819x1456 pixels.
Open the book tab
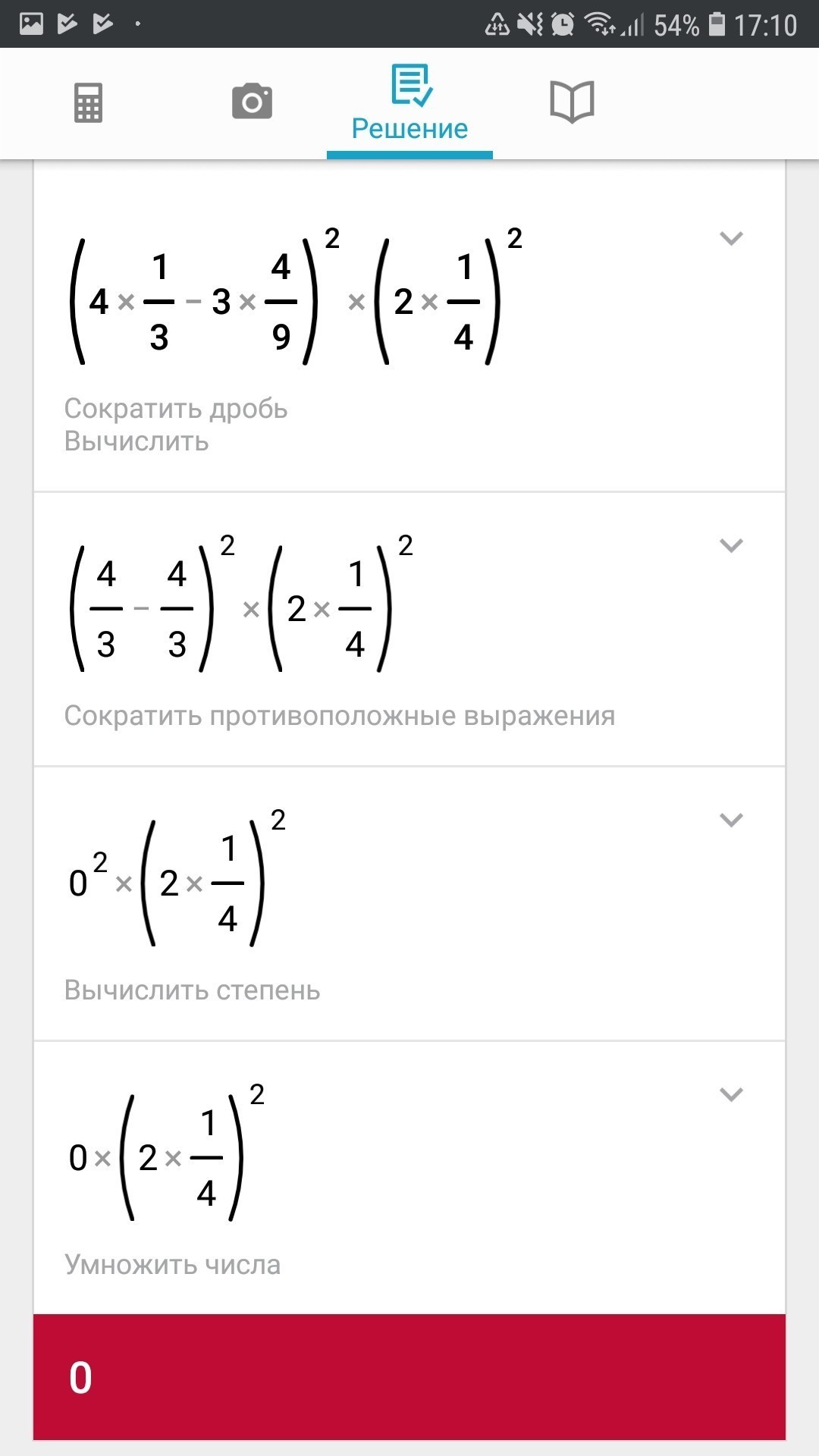point(572,102)
